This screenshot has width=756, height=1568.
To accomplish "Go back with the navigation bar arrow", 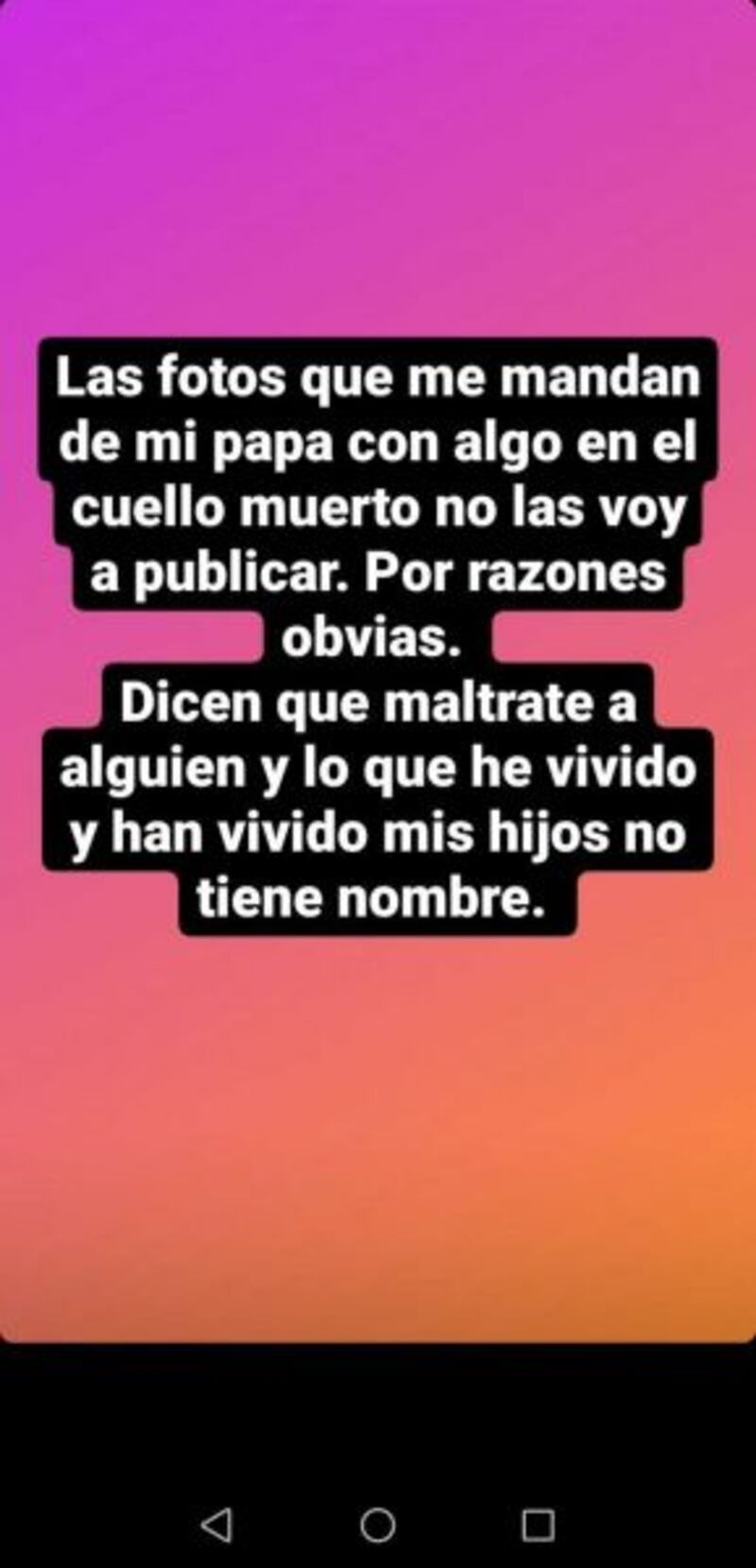I will pyautogui.click(x=217, y=1525).
